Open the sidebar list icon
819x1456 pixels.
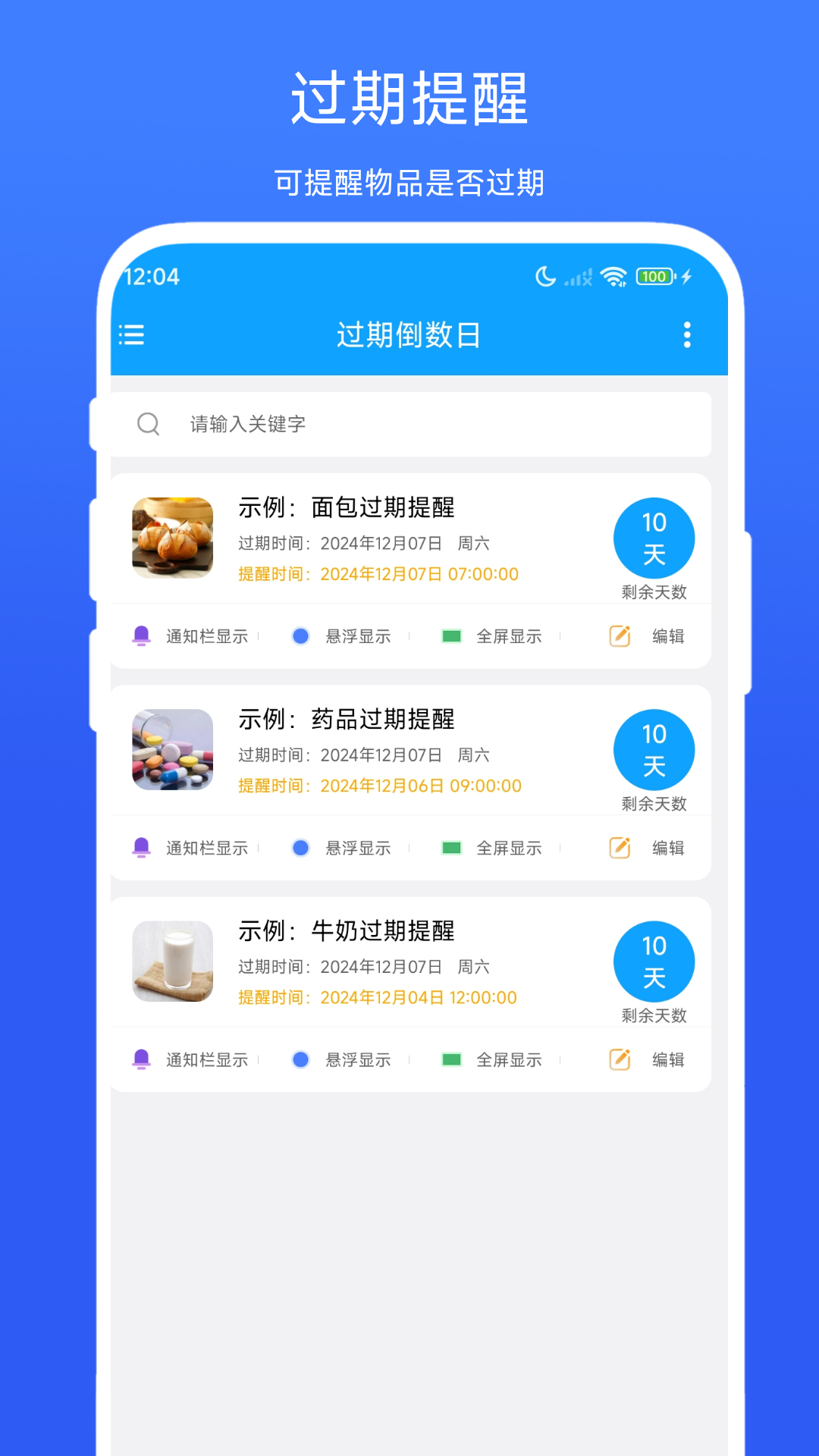[132, 335]
